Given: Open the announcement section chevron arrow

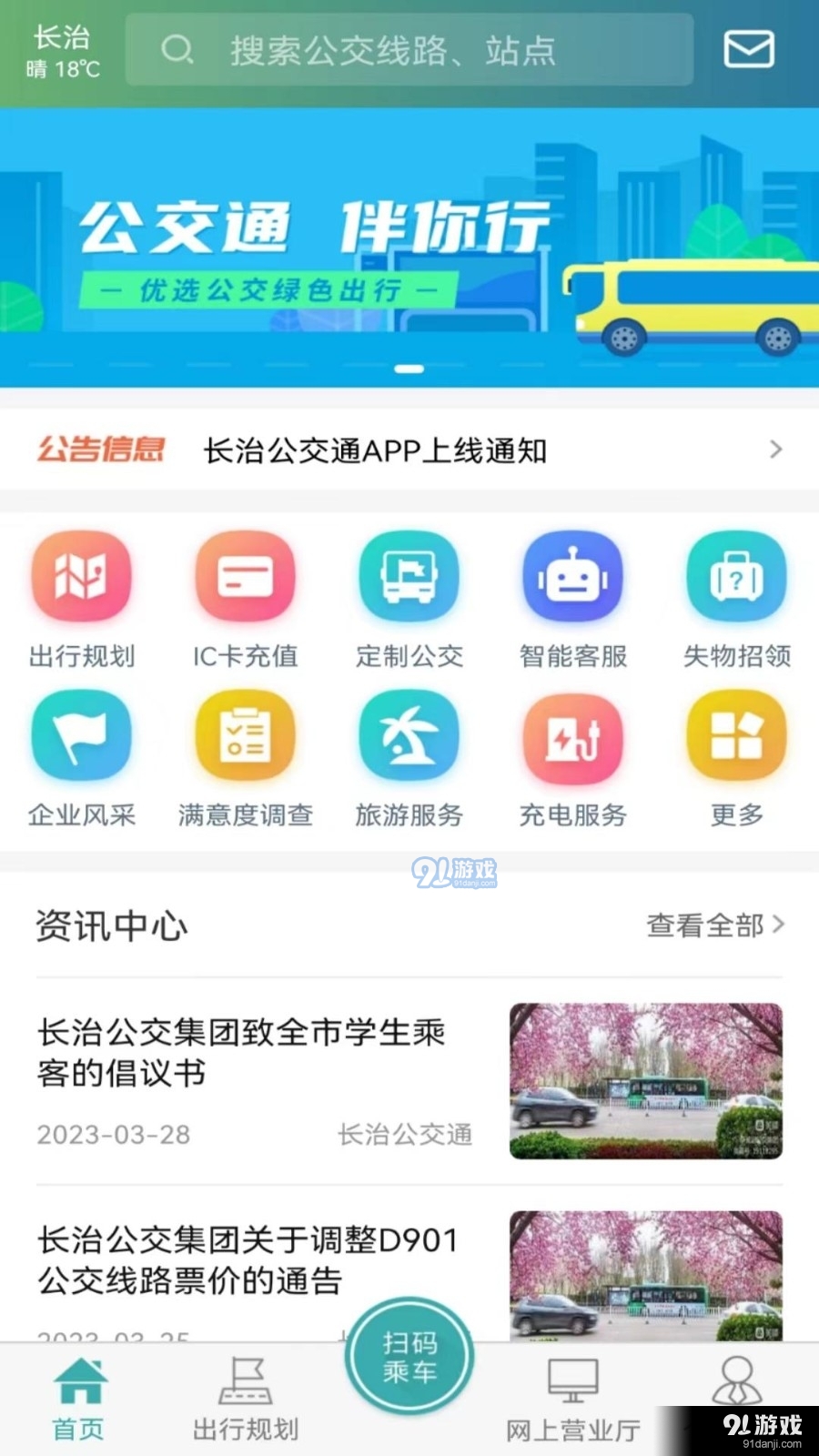Looking at the screenshot, I should (775, 450).
